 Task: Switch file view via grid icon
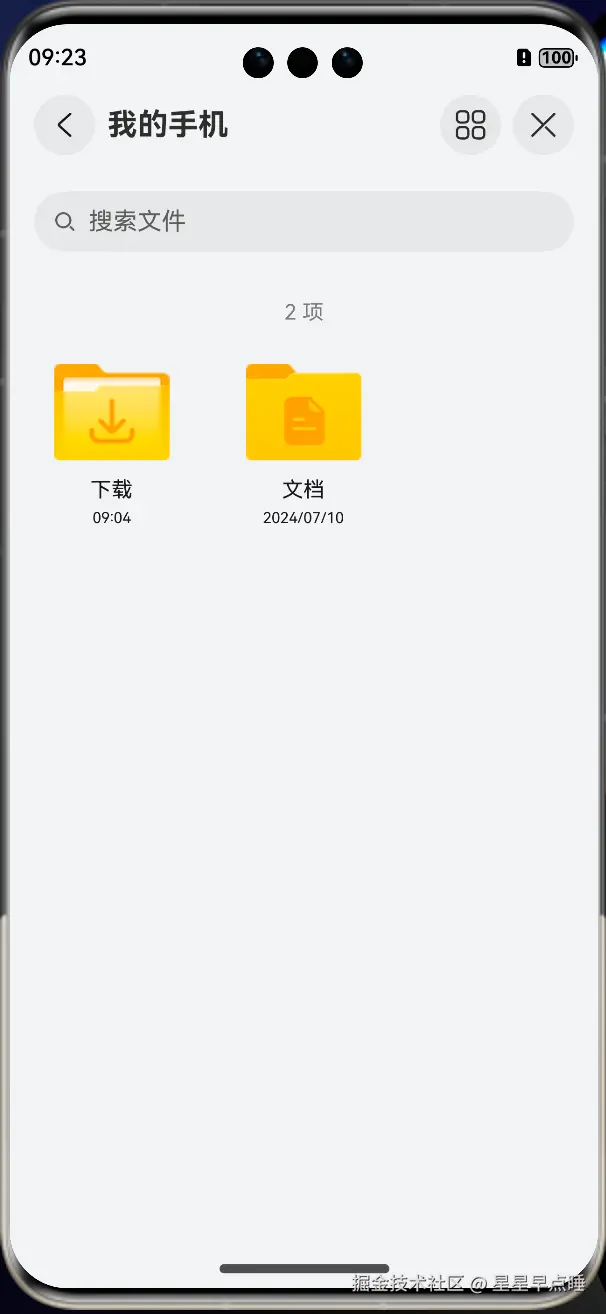pos(470,125)
